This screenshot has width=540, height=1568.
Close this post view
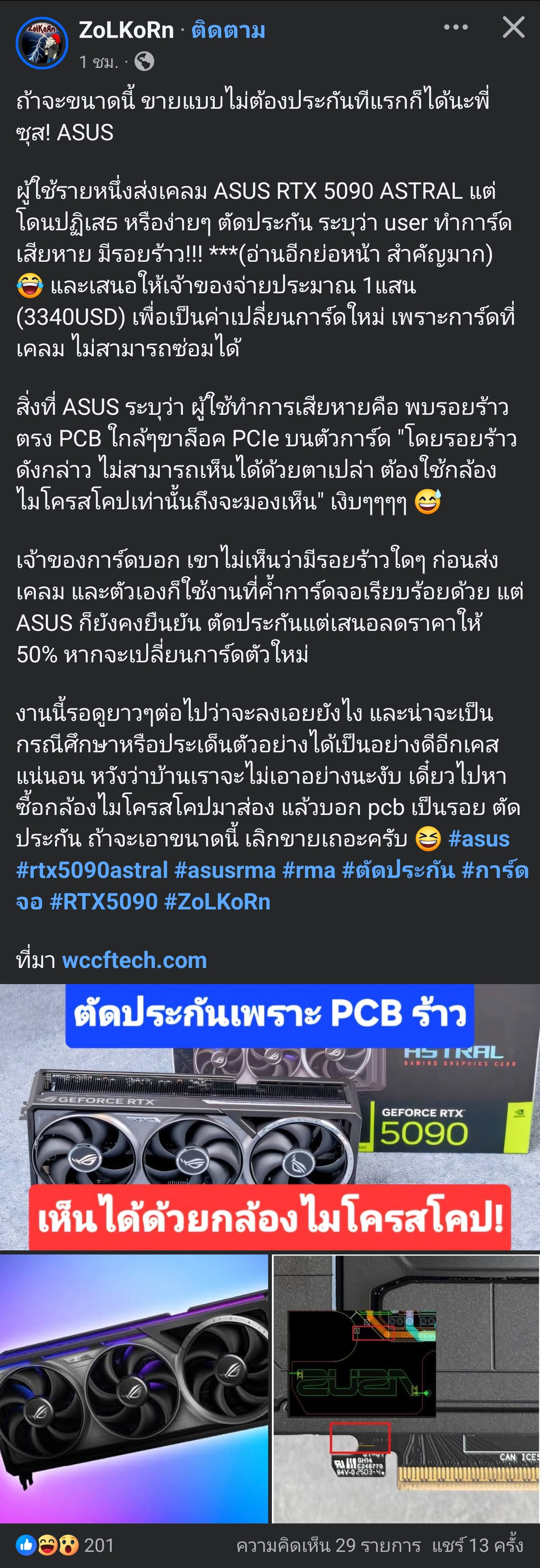click(513, 27)
